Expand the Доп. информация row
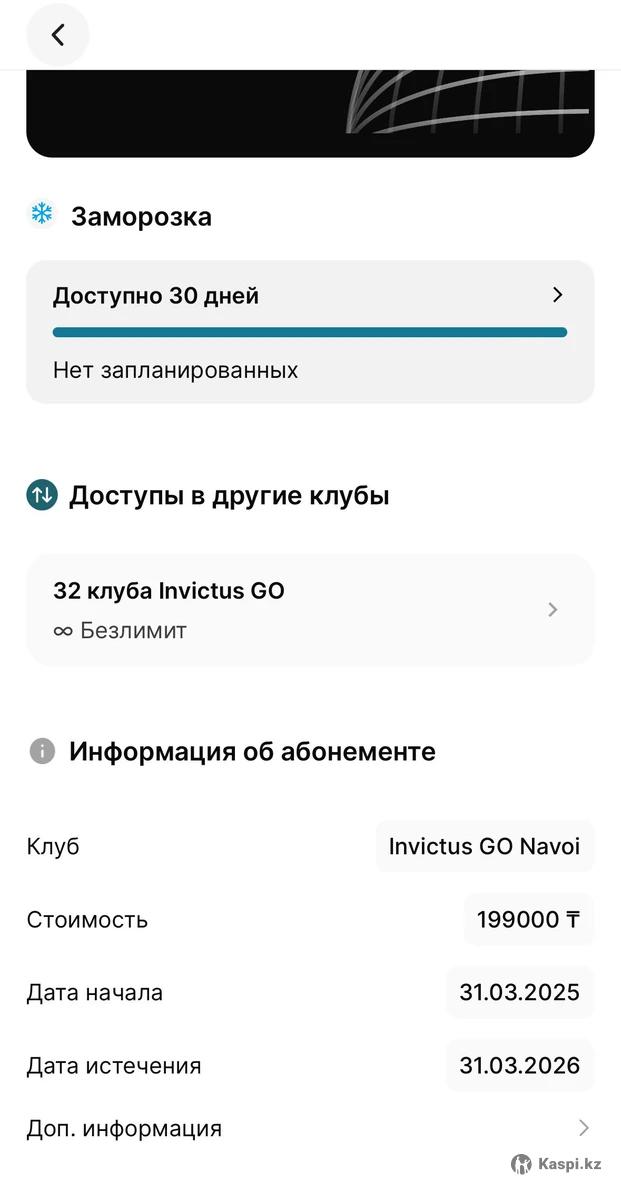The image size is (621, 1200). click(310, 1129)
